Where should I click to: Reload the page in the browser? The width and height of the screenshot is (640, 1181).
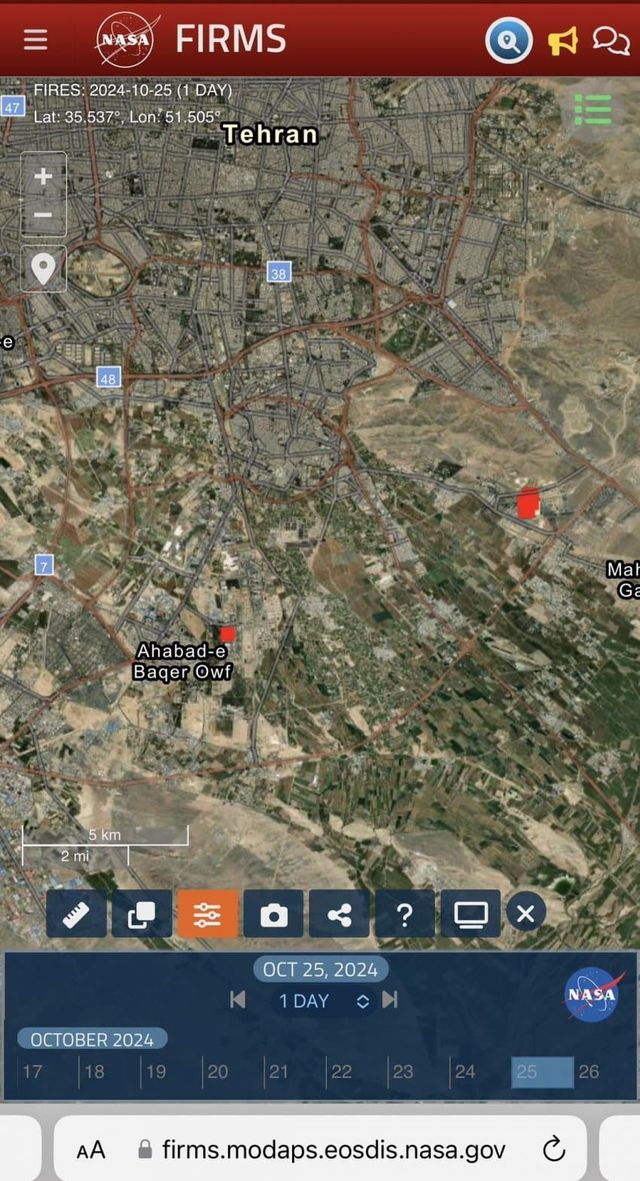(554, 1150)
